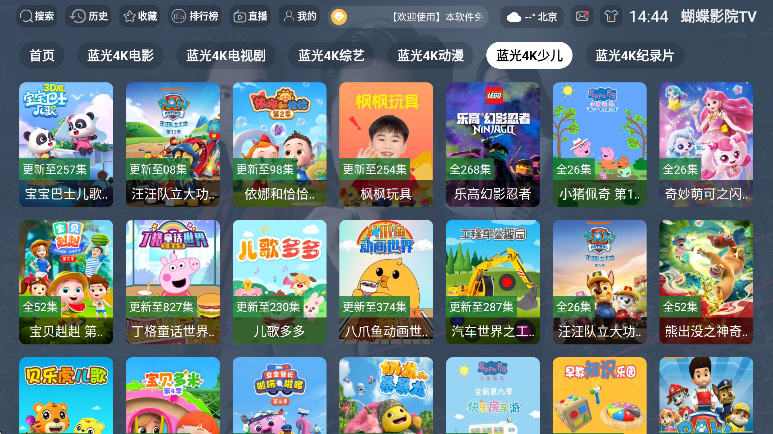Screen dimensions: 773x434
Task: Open the shirt theme icon
Action: click(611, 16)
